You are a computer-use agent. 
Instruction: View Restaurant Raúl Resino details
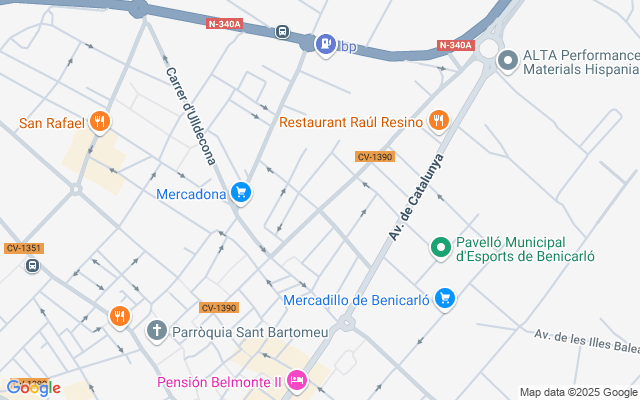point(437,122)
